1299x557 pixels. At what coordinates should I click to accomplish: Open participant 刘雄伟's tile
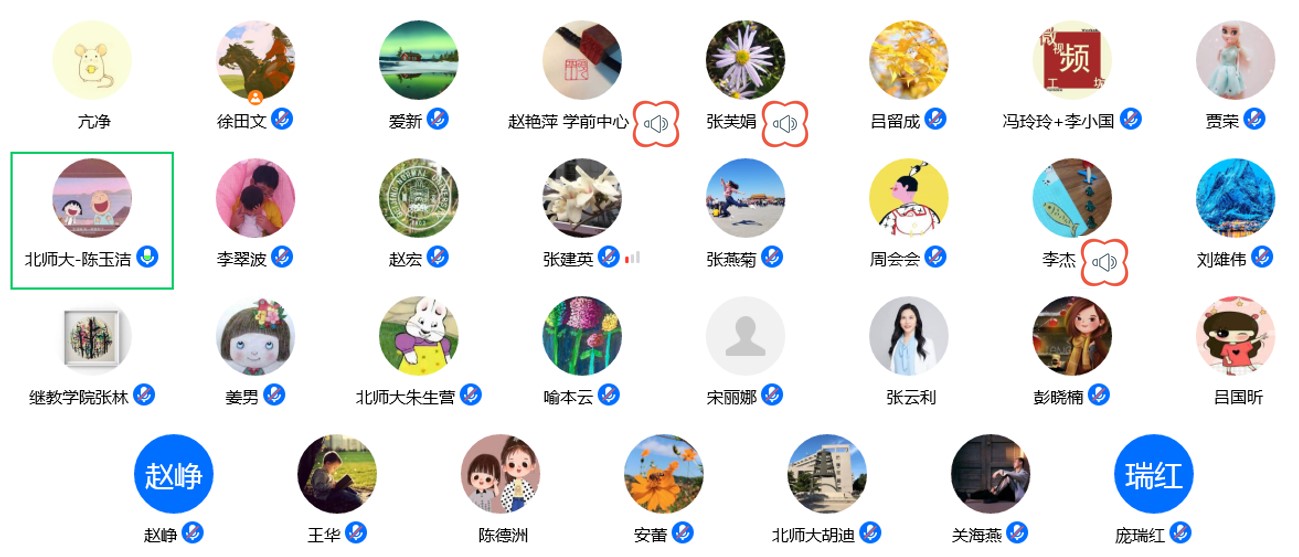[x=1235, y=199]
